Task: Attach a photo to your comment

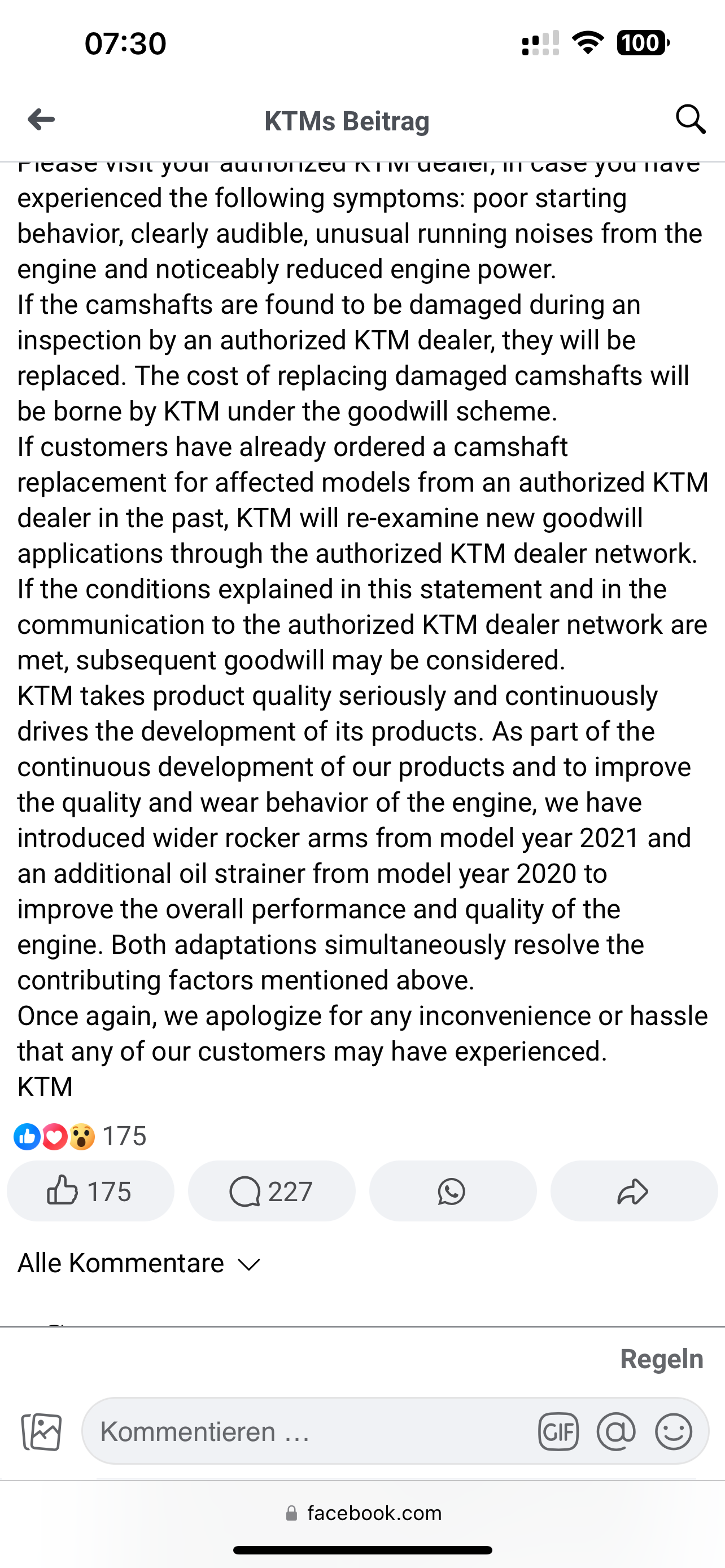Action: pyautogui.click(x=41, y=1431)
